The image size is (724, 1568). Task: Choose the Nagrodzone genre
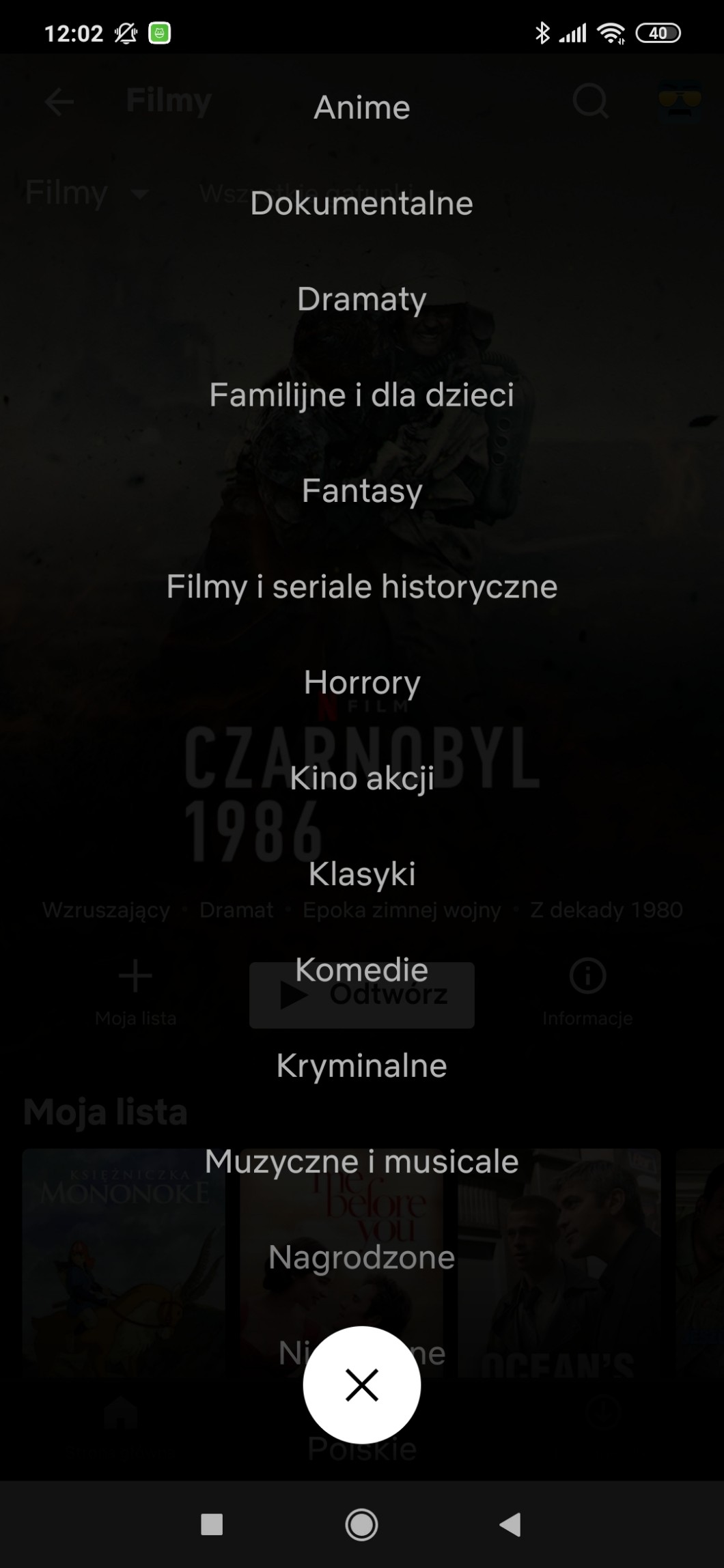pyautogui.click(x=361, y=1257)
